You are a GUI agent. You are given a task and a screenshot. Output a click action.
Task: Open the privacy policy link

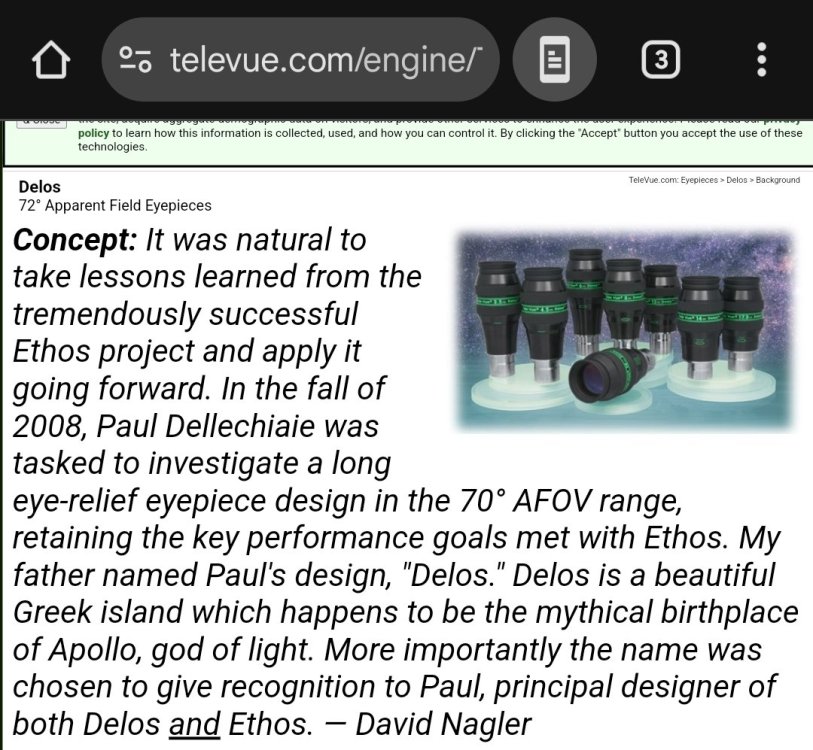94,132
